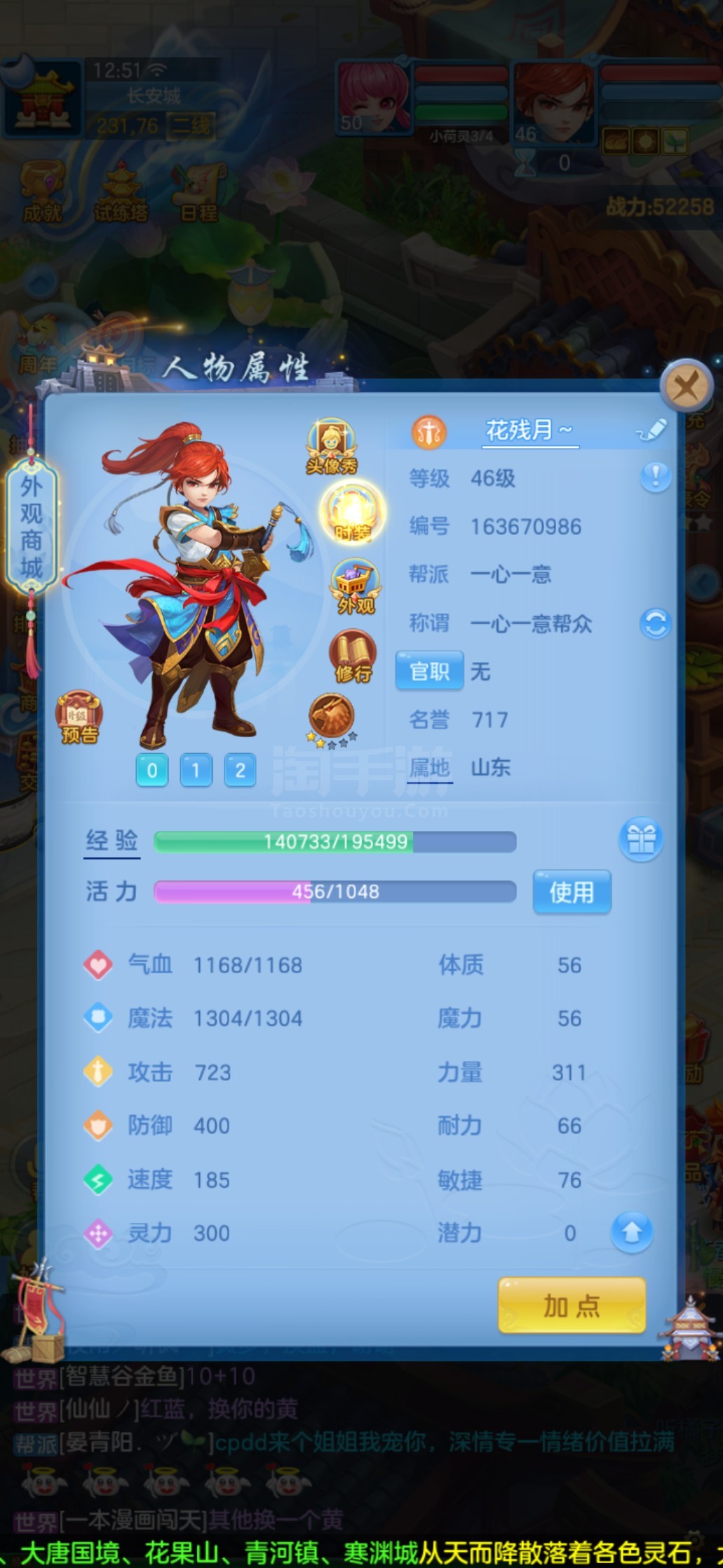Tap the 加点 add points button
This screenshot has width=723, height=1568.
coord(572,1306)
